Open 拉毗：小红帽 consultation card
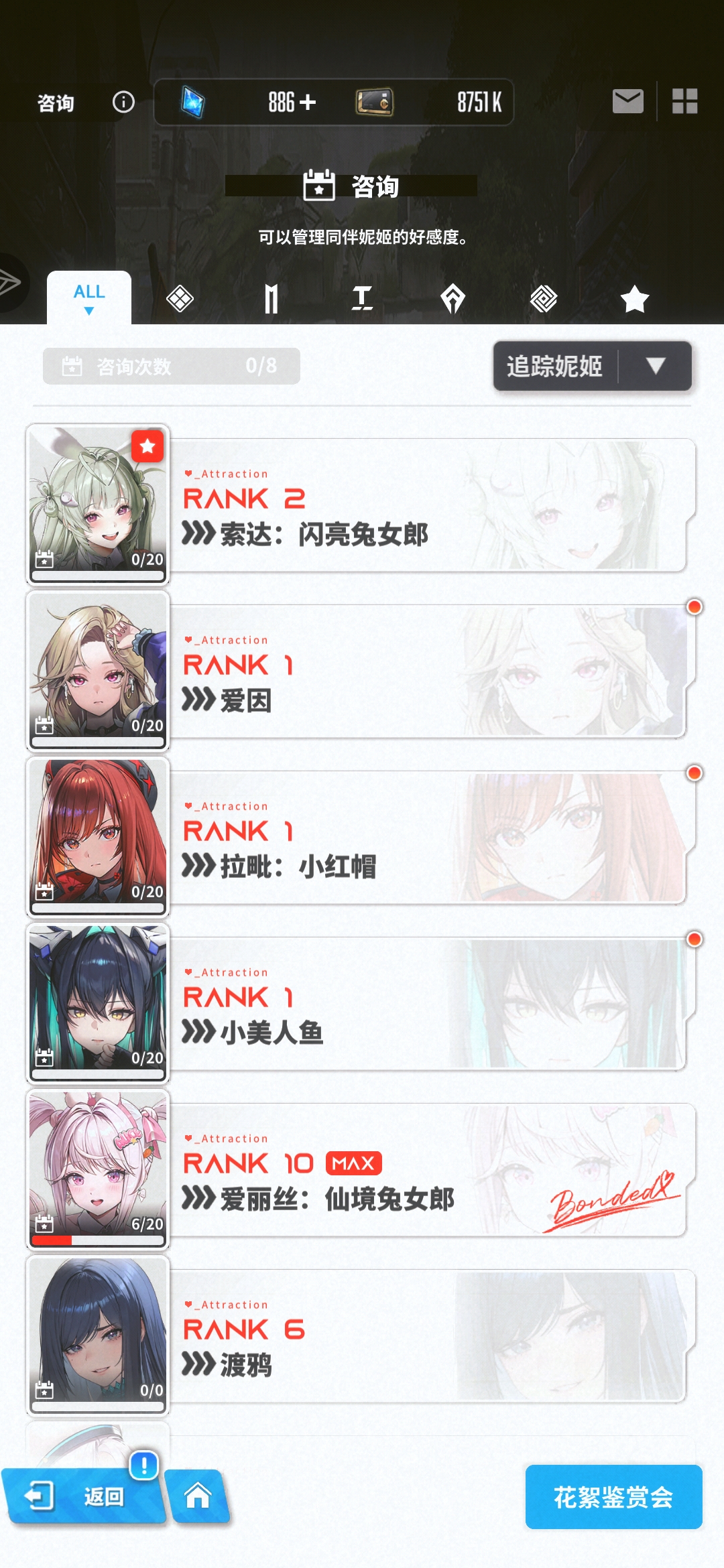 [429, 838]
